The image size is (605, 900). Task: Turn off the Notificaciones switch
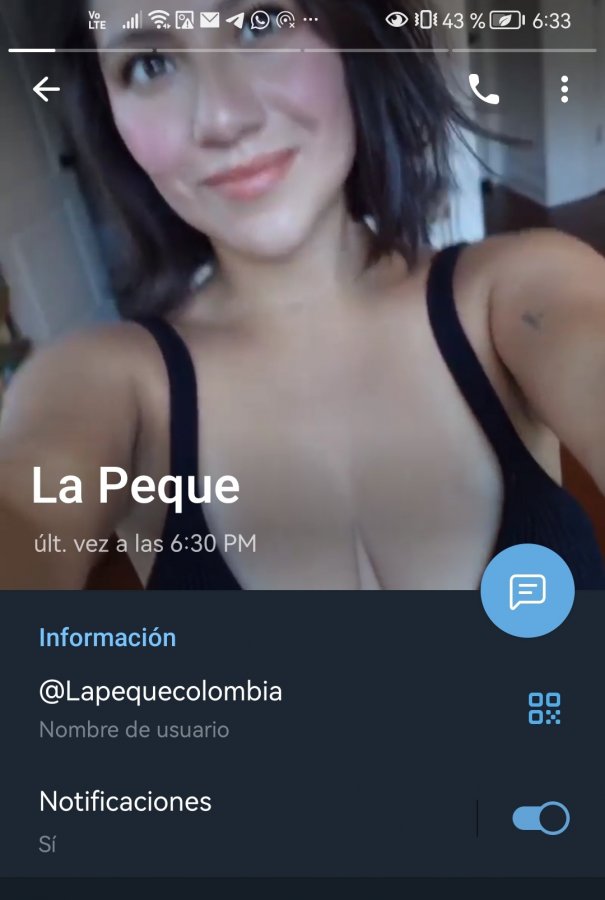[541, 818]
